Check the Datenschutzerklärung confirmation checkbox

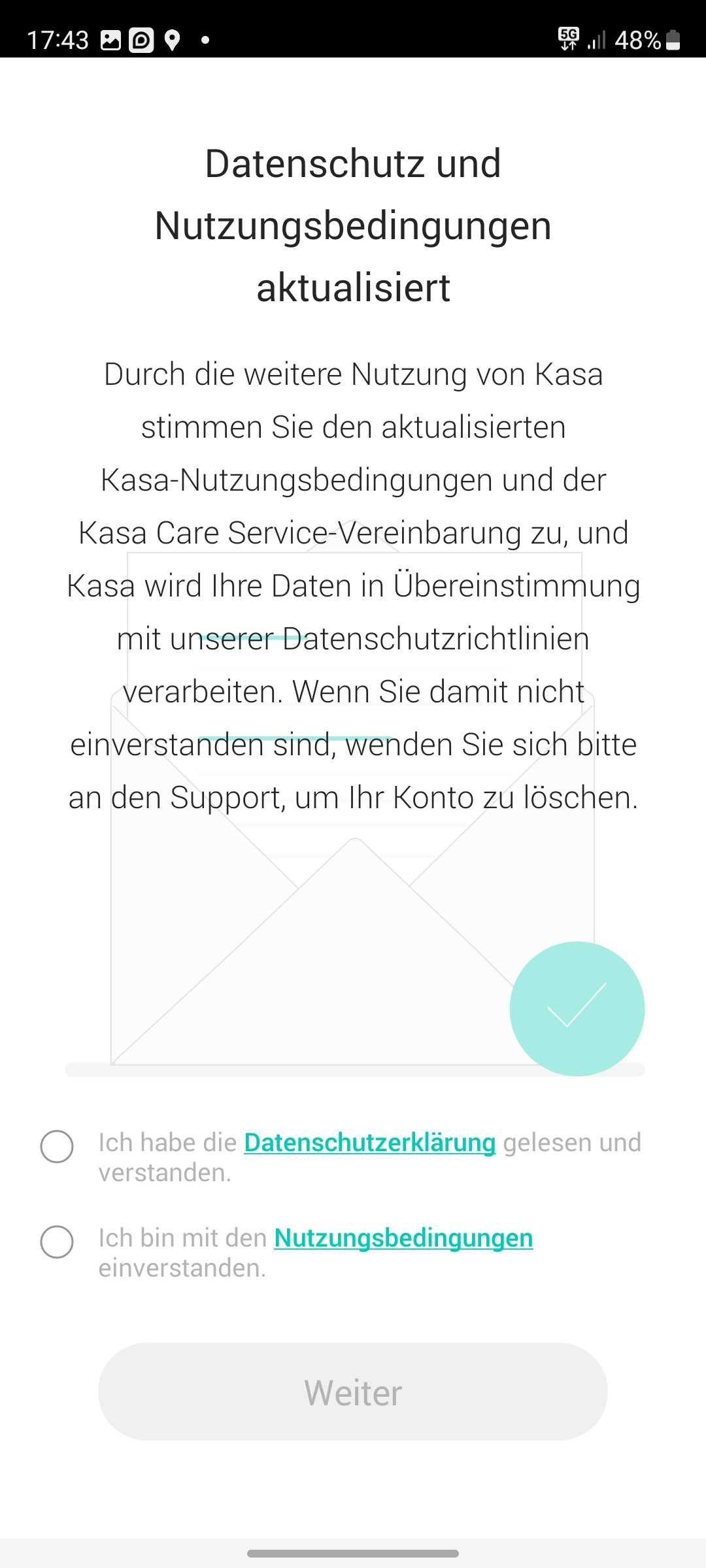coord(57,1147)
